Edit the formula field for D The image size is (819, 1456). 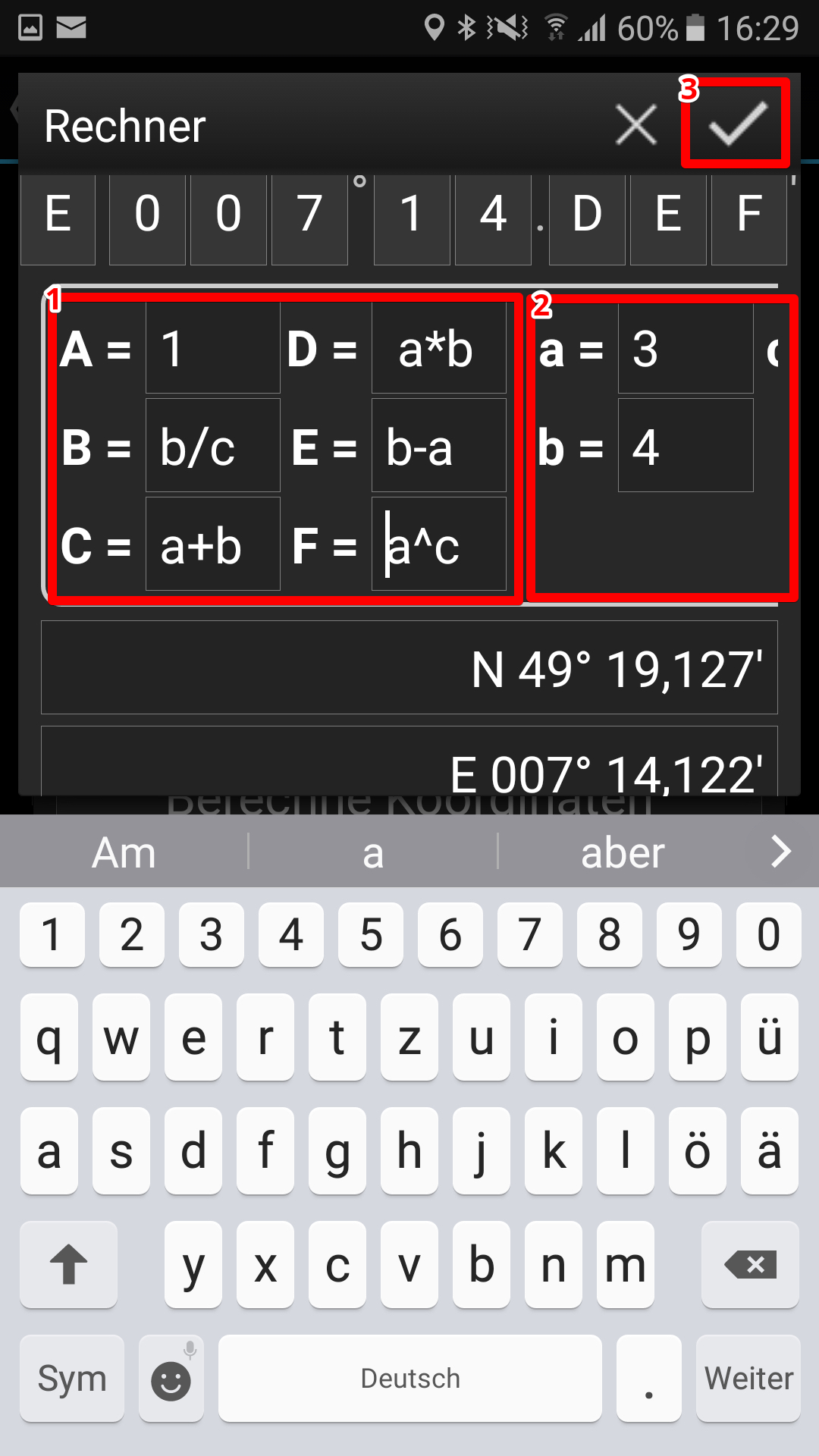439,348
